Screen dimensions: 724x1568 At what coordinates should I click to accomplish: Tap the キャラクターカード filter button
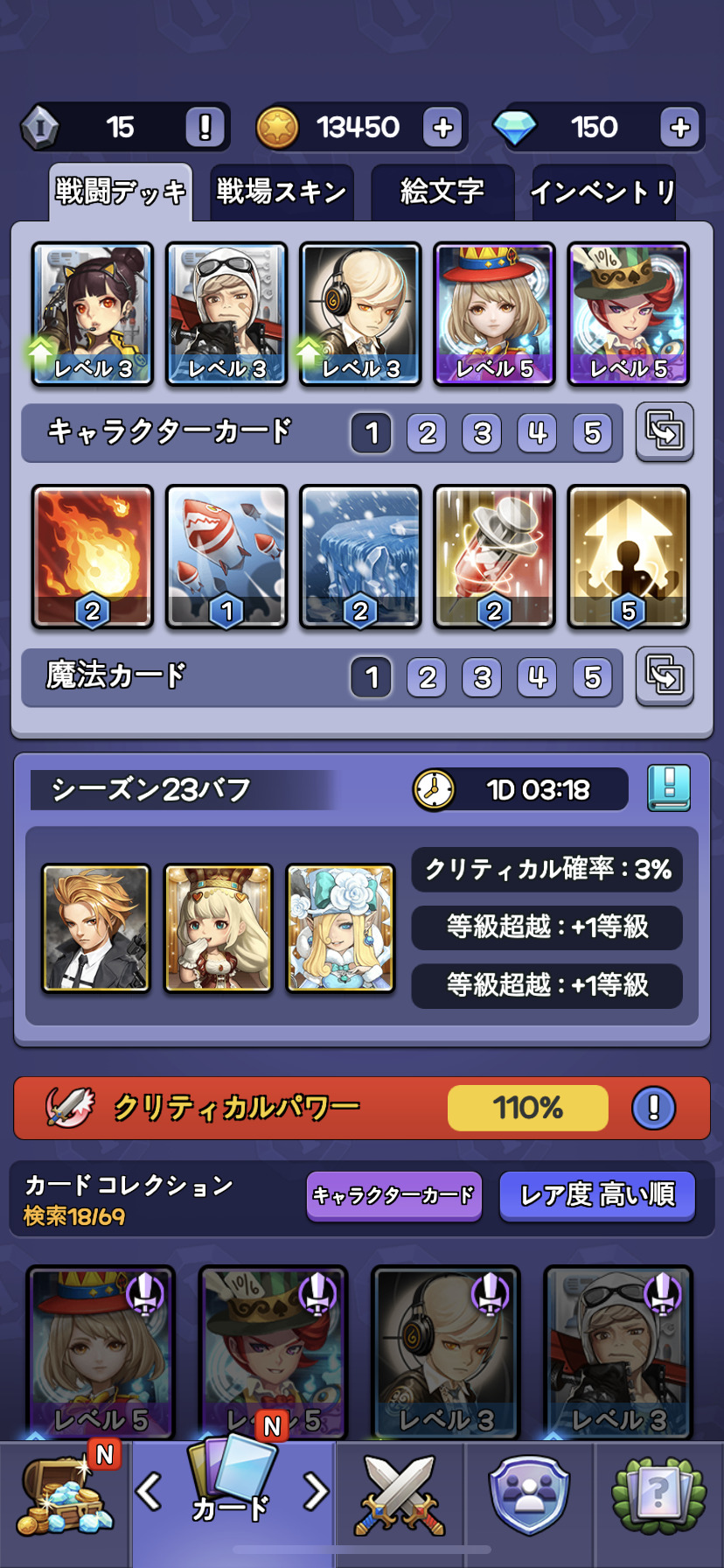click(x=393, y=1195)
